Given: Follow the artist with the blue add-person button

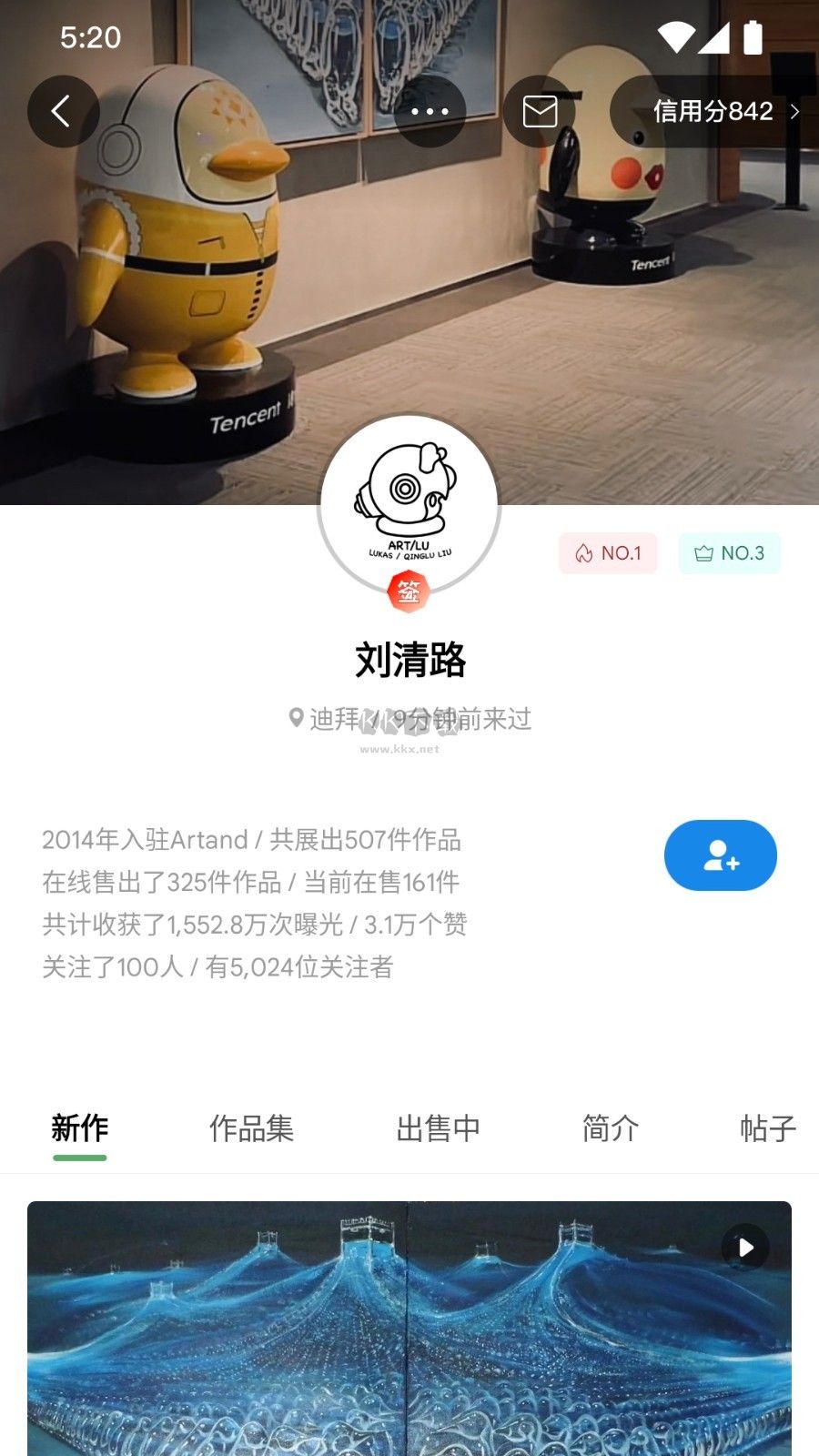Looking at the screenshot, I should point(720,855).
